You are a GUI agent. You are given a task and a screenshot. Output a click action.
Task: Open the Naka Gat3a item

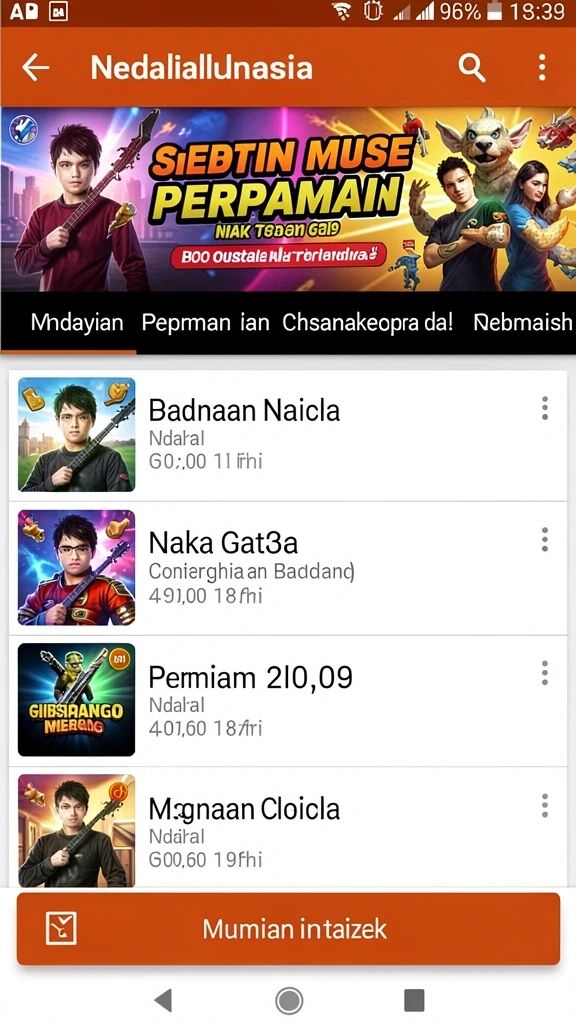[288, 568]
